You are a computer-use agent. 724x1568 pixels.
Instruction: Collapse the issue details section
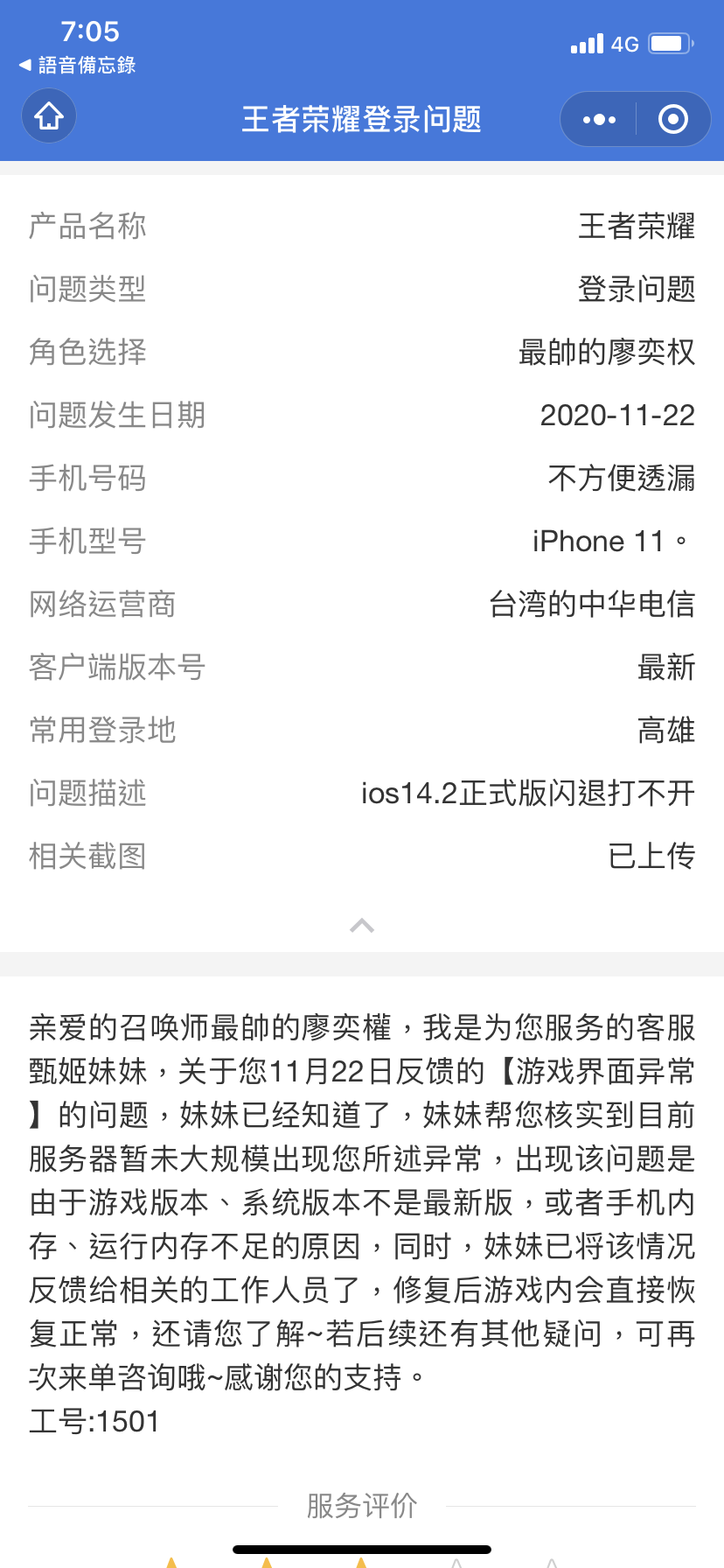tap(362, 926)
